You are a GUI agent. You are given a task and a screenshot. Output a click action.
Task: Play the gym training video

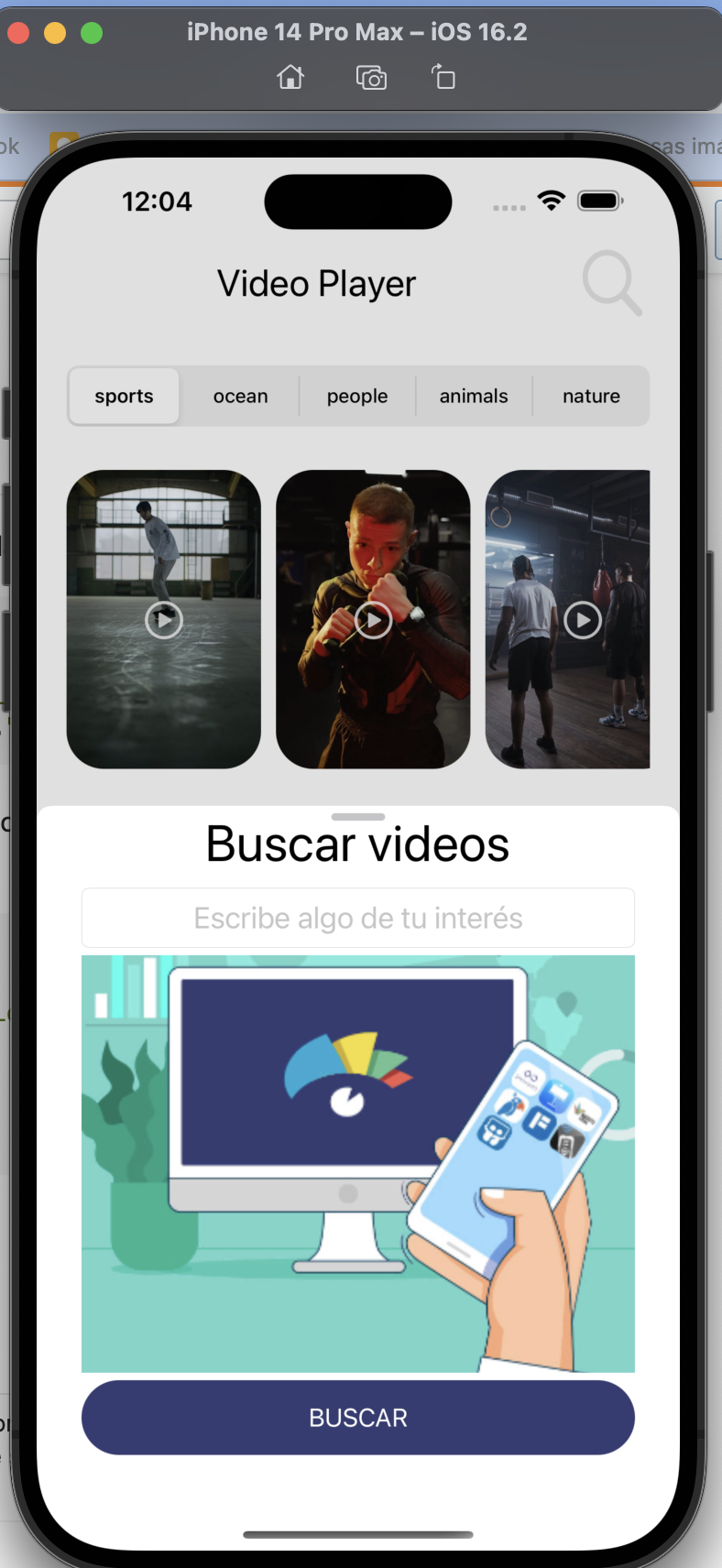coord(582,619)
